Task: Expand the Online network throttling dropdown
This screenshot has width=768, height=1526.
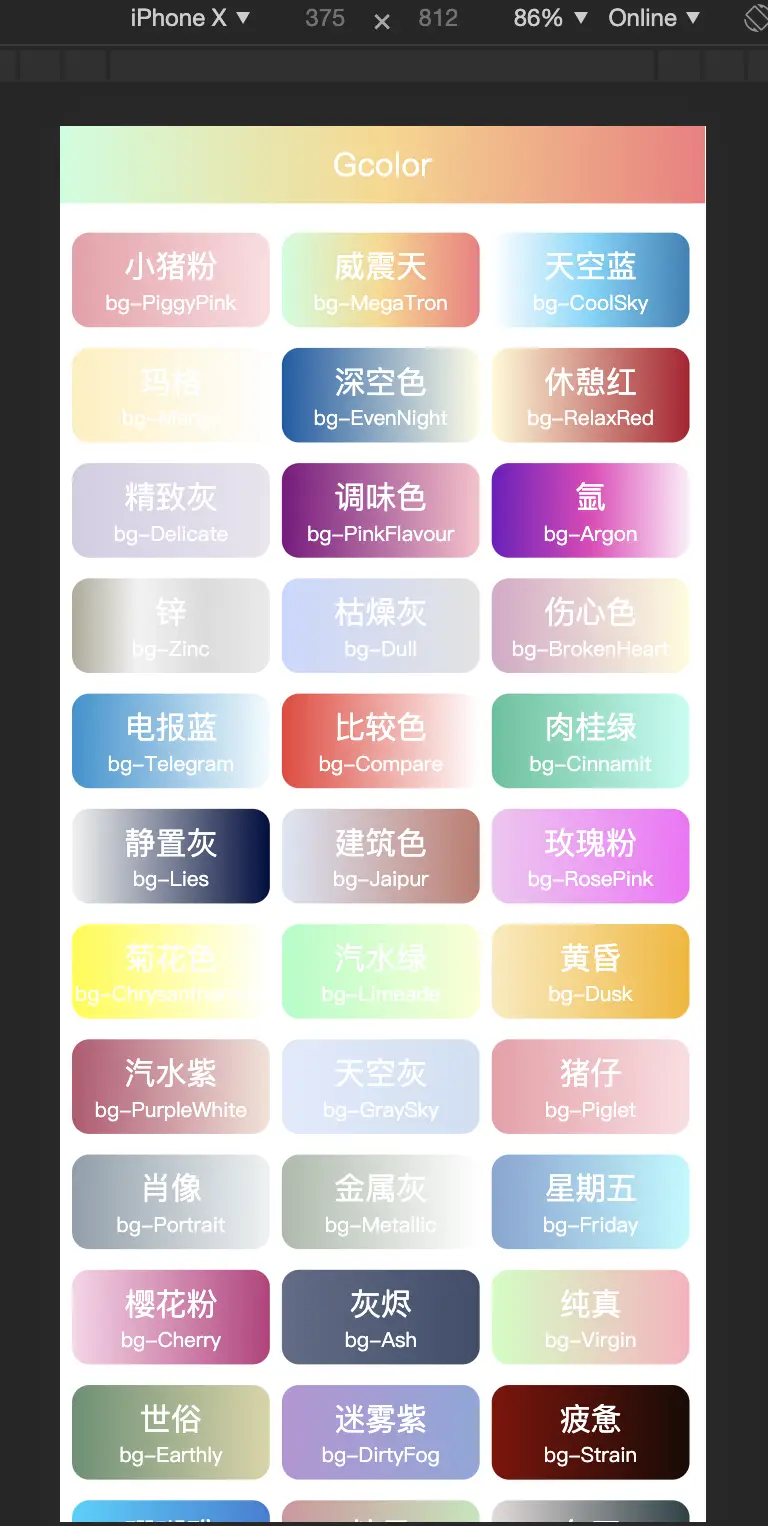Action: coord(654,18)
